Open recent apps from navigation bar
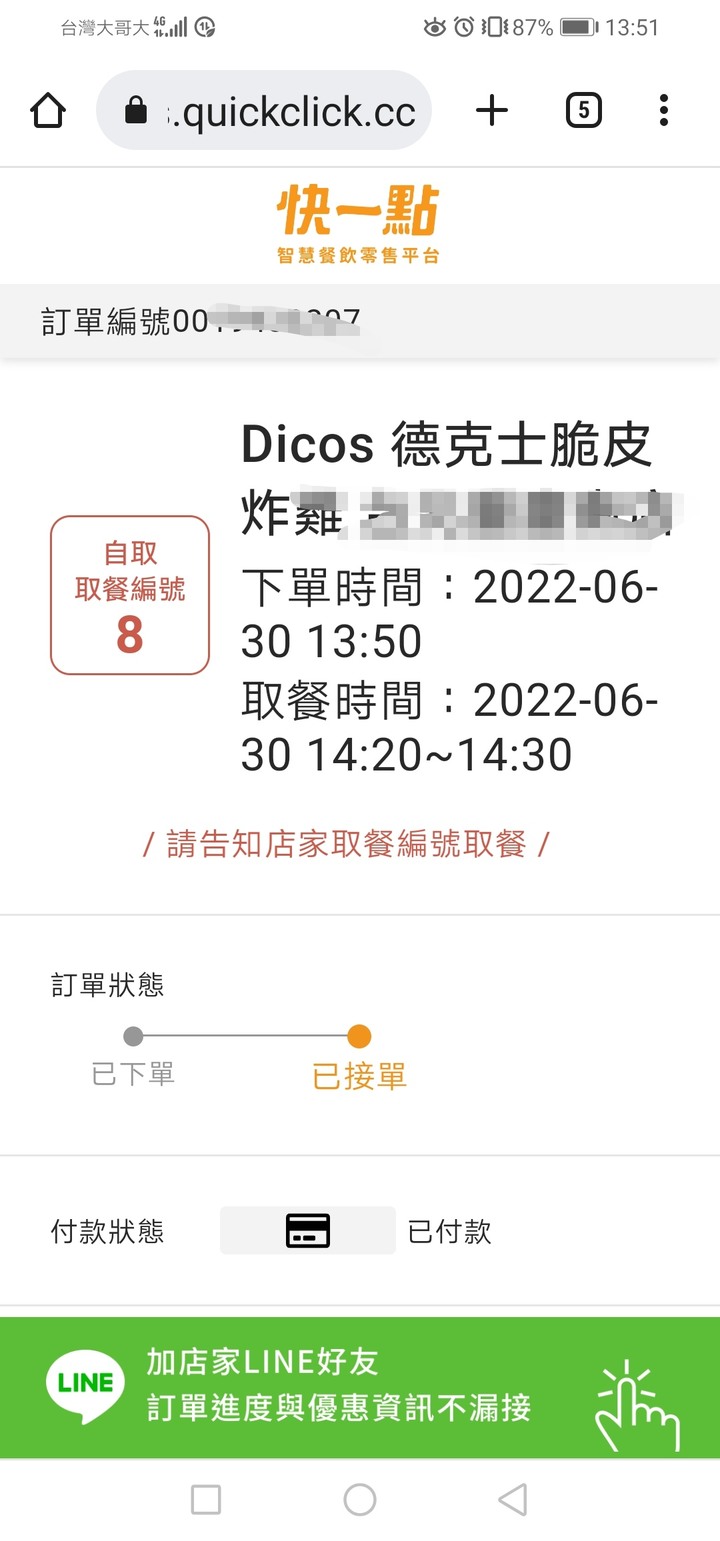Screen dimensions: 720x1541 tap(206, 1499)
